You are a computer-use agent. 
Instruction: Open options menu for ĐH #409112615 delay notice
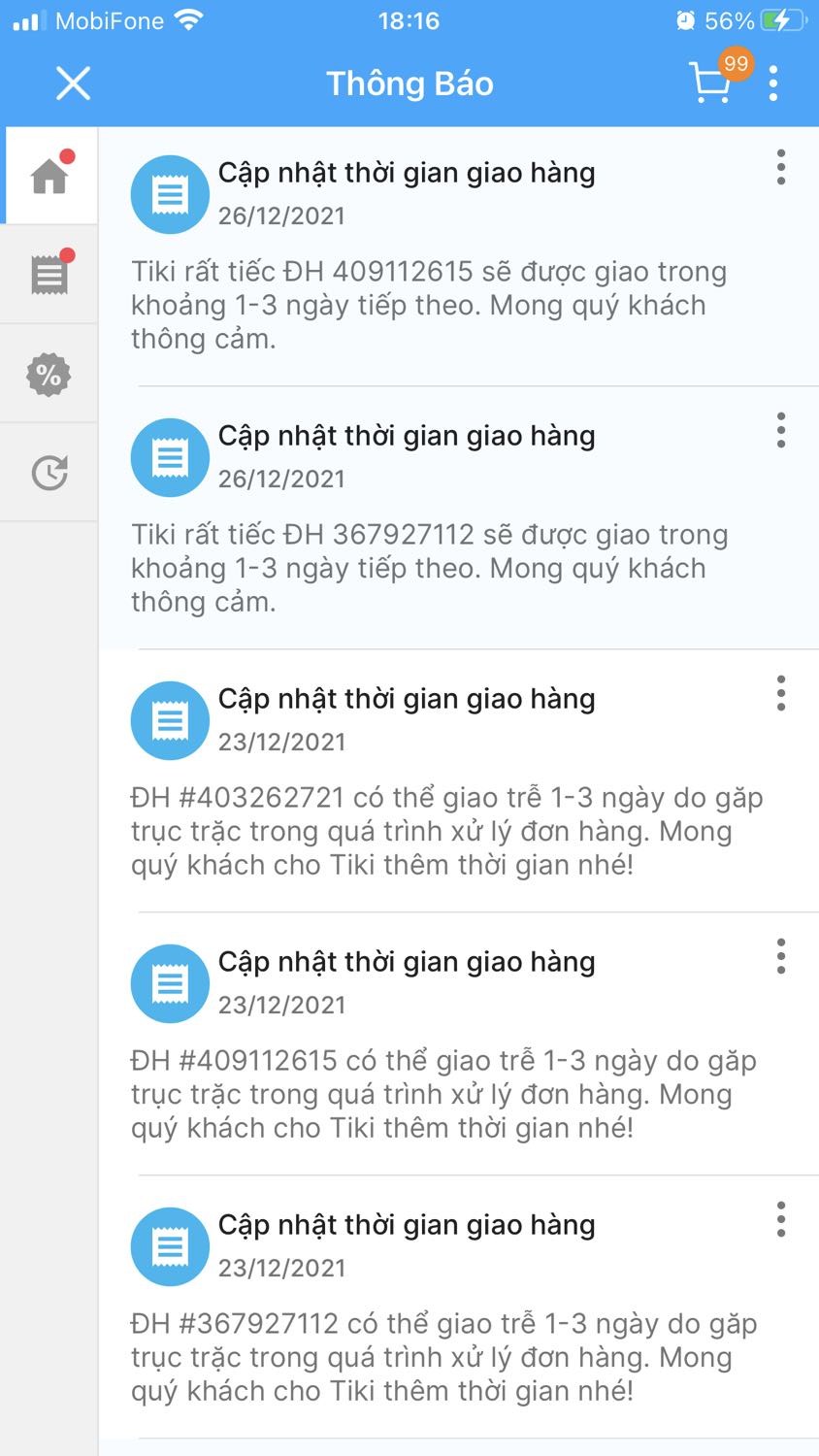coord(780,956)
